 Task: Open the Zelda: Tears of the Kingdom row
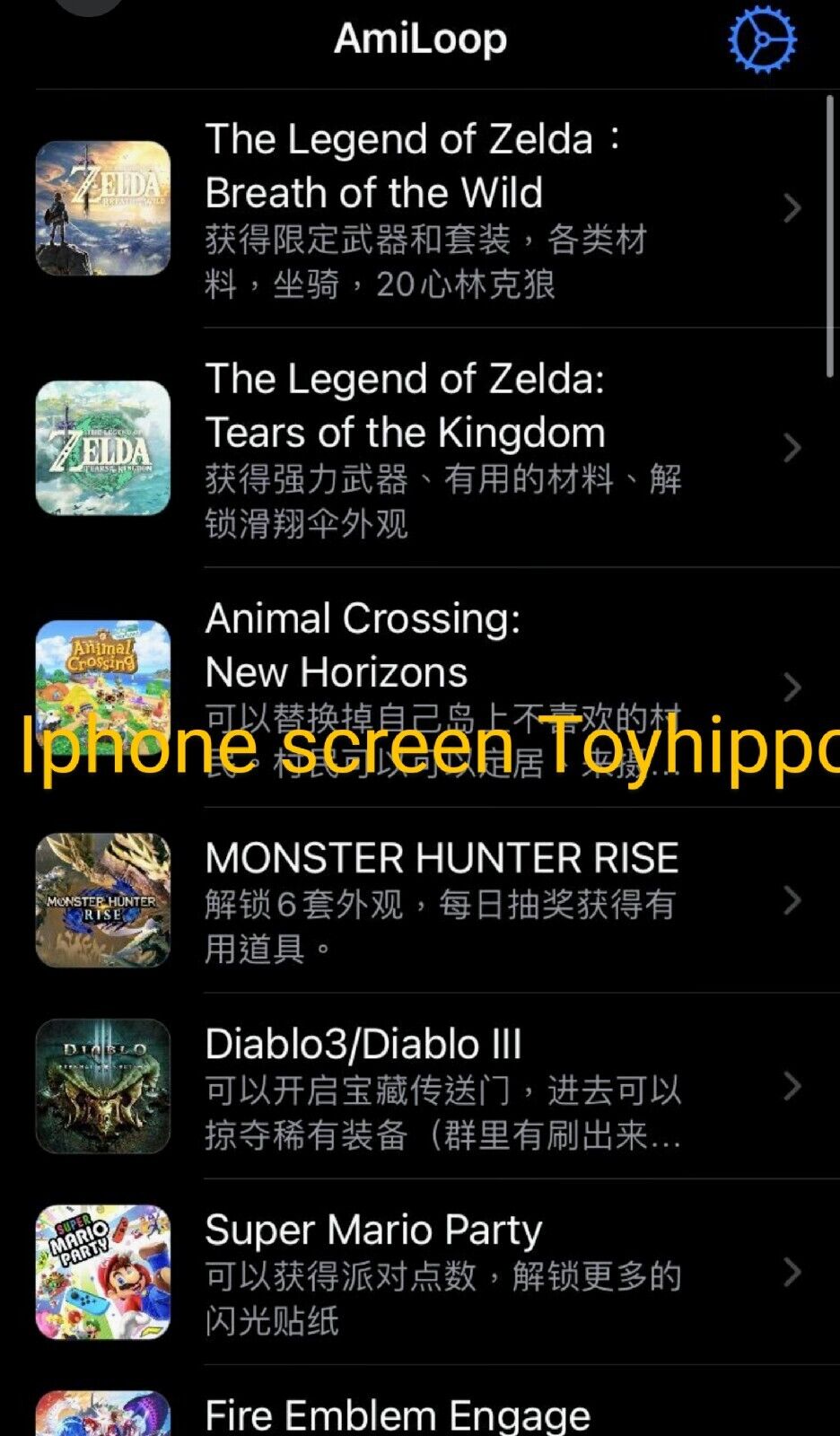click(422, 448)
